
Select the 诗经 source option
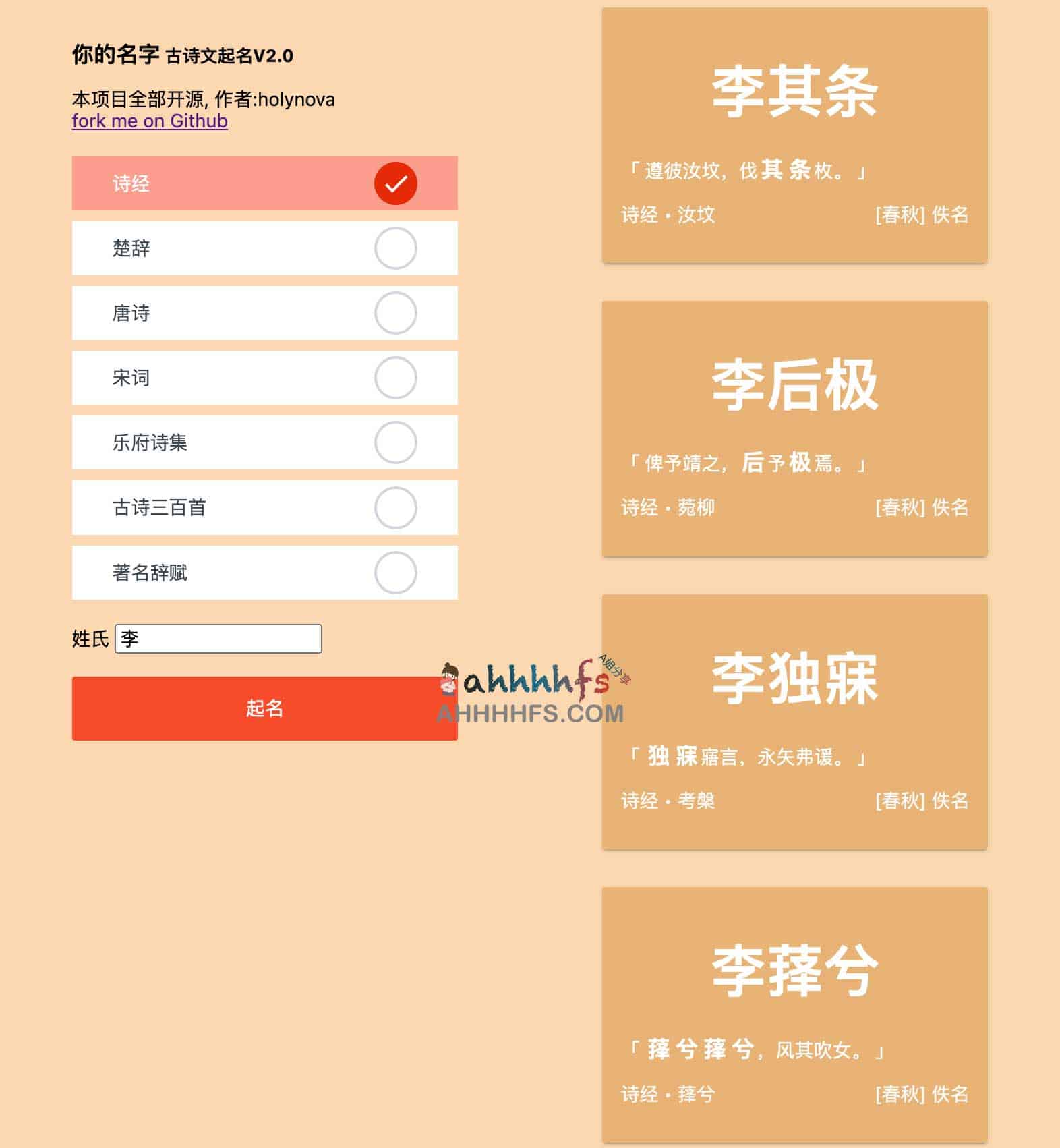[264, 183]
